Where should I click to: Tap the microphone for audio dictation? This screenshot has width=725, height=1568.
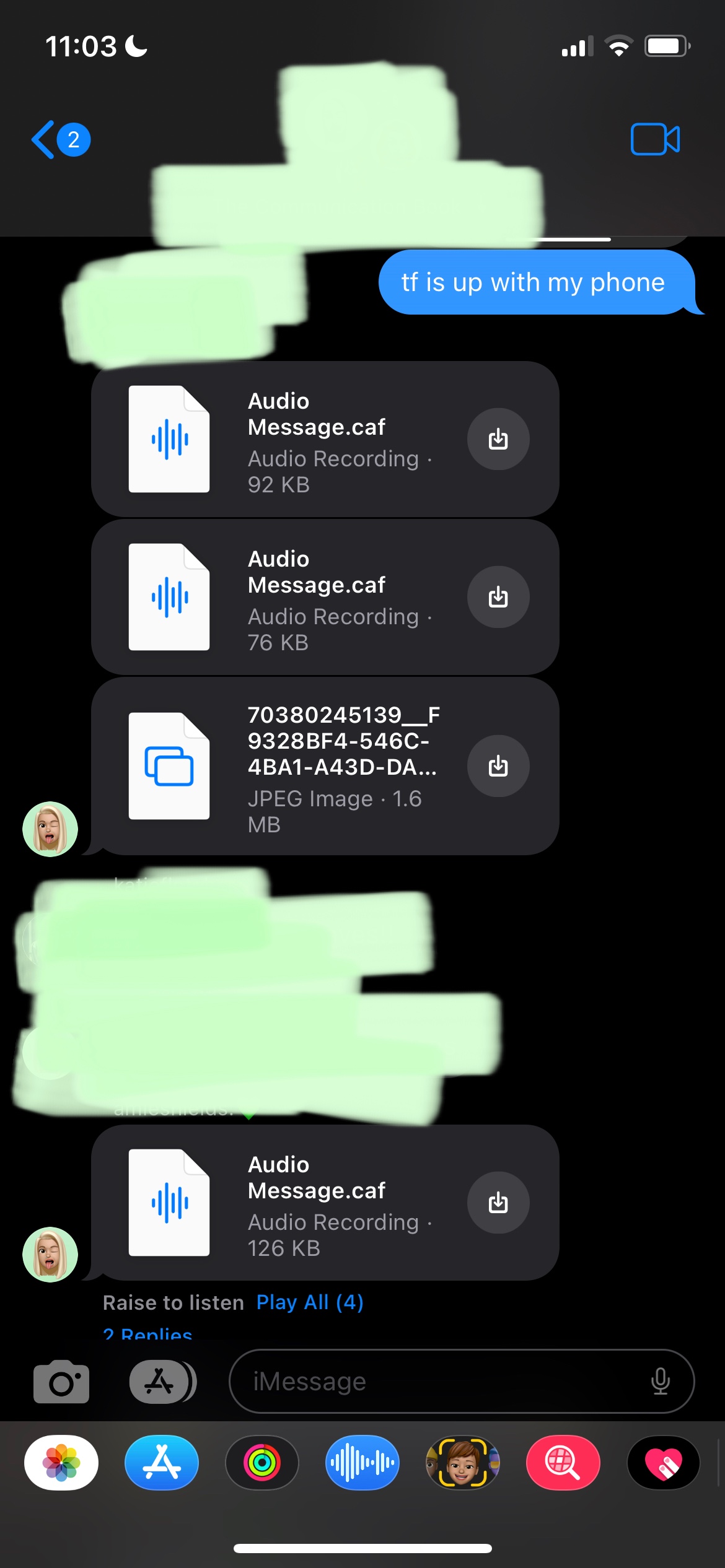pos(659,1382)
